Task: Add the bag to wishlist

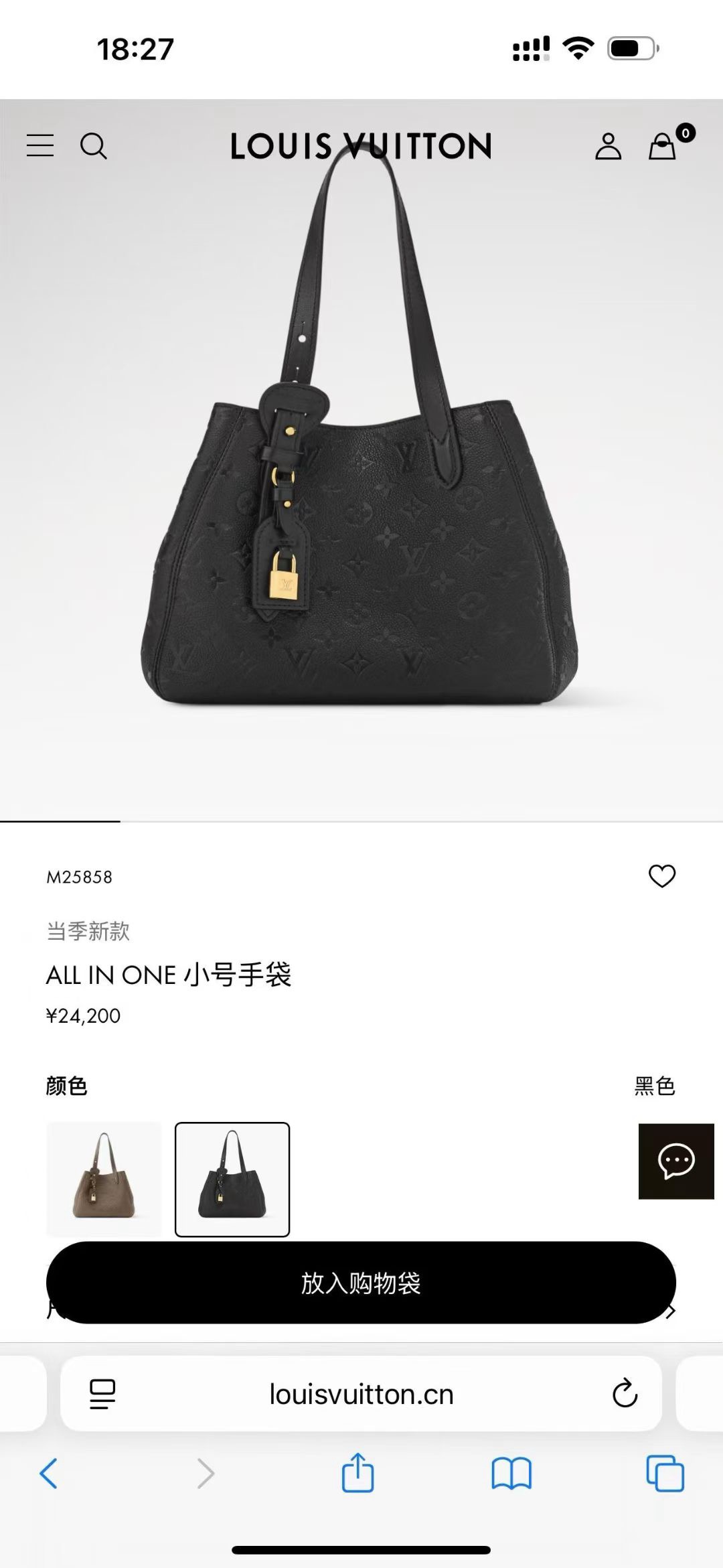Action: click(x=662, y=876)
